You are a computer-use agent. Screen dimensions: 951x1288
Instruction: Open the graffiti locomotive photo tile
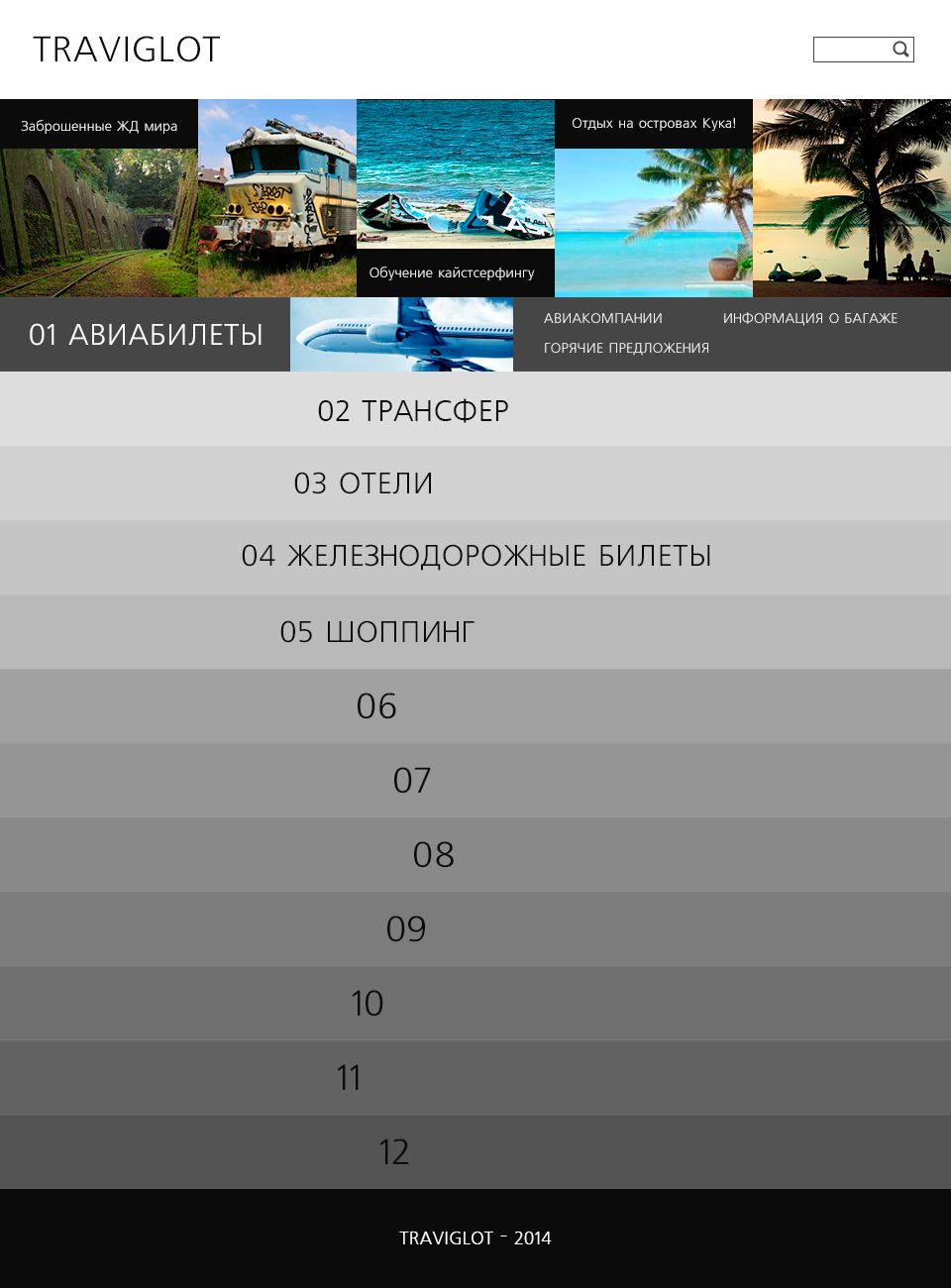coord(277,198)
